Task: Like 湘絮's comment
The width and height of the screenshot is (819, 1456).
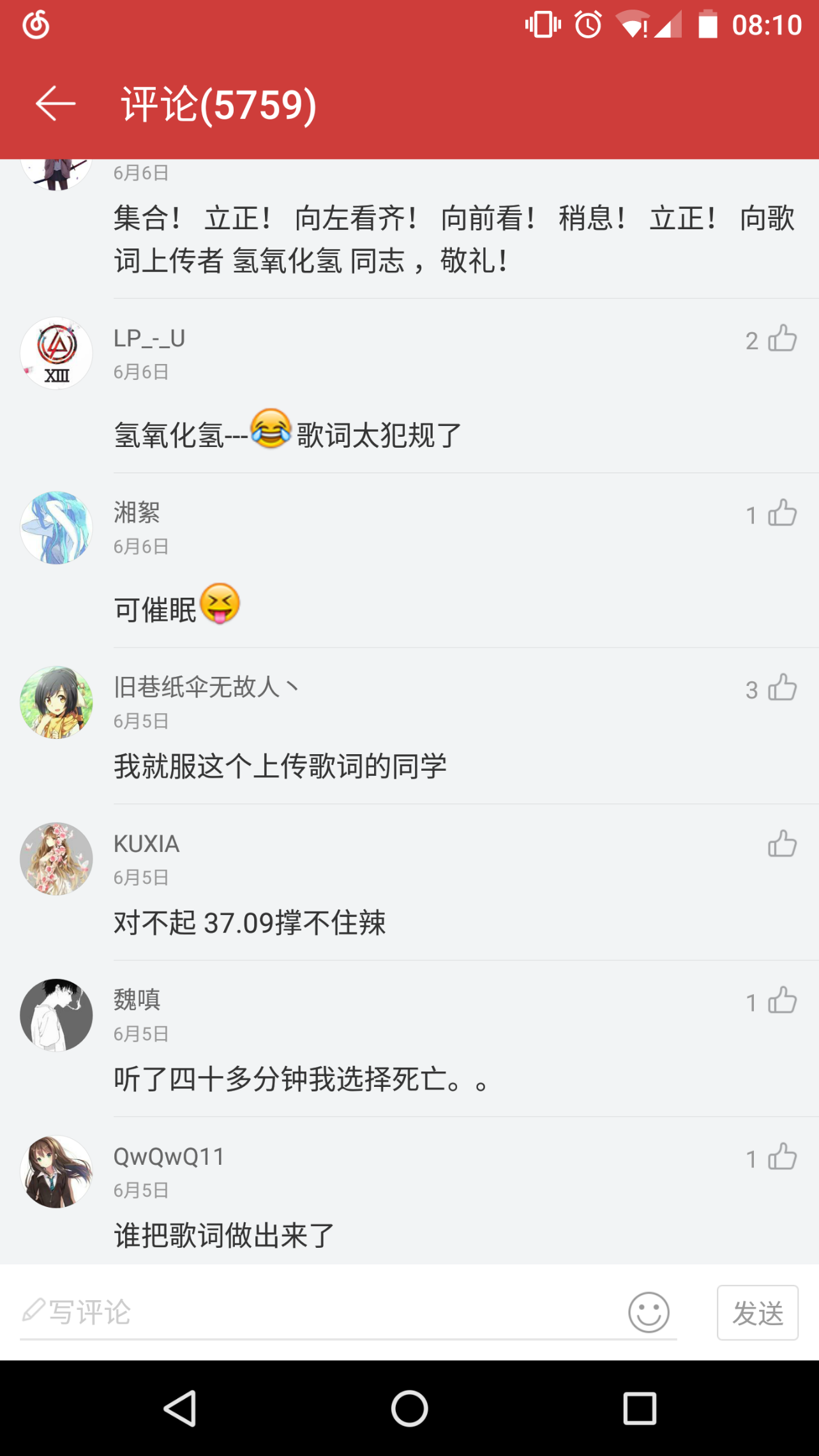Action: (781, 513)
